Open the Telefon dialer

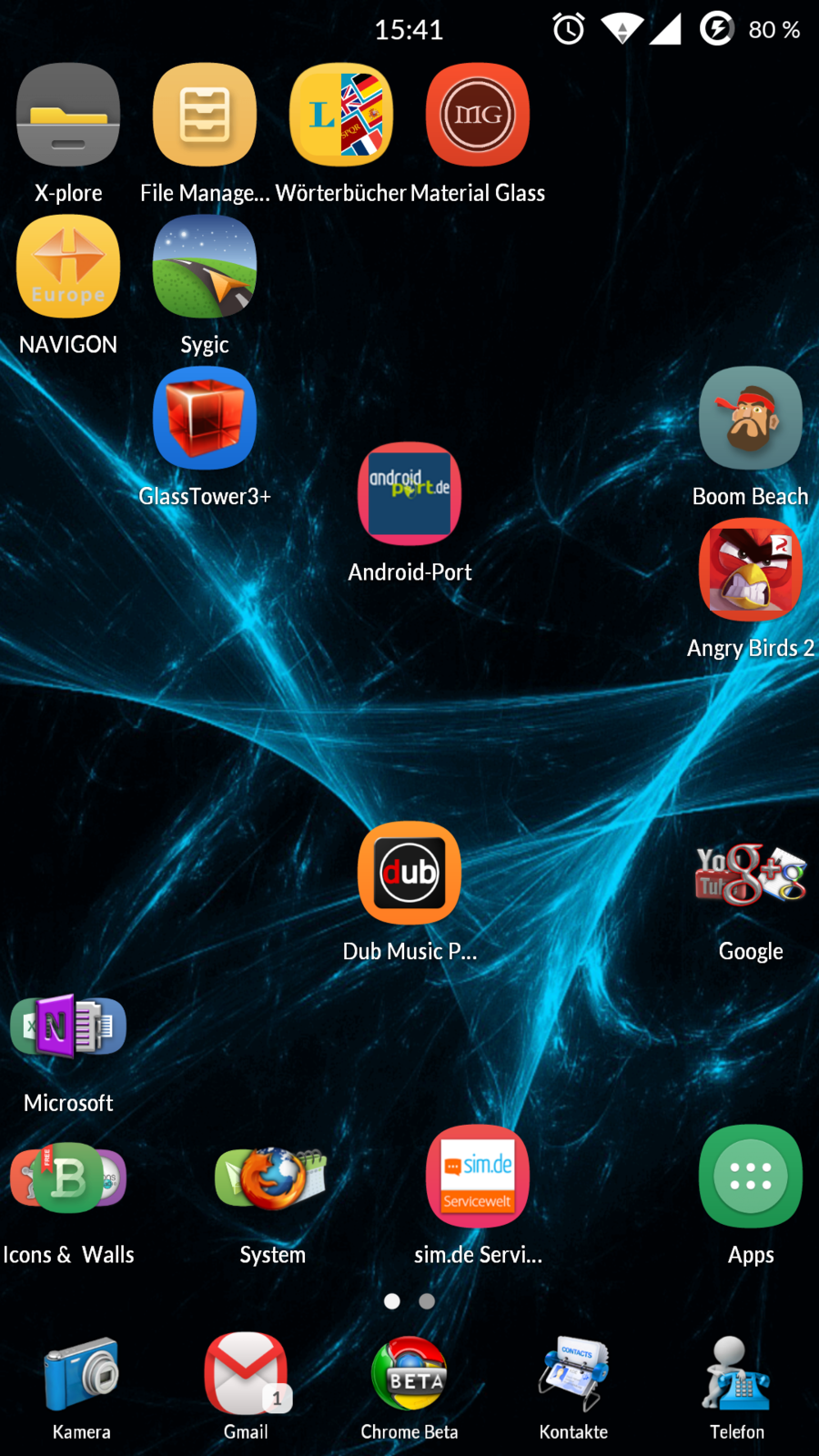coord(737,1374)
